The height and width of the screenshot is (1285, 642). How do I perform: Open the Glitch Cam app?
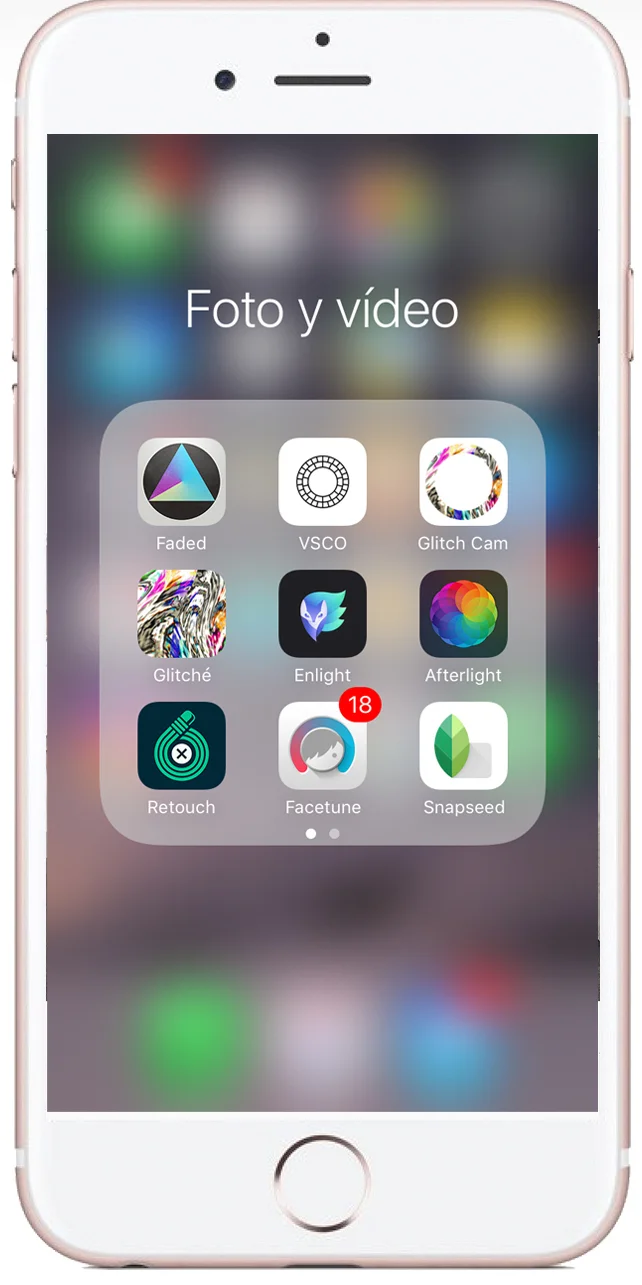click(x=463, y=482)
